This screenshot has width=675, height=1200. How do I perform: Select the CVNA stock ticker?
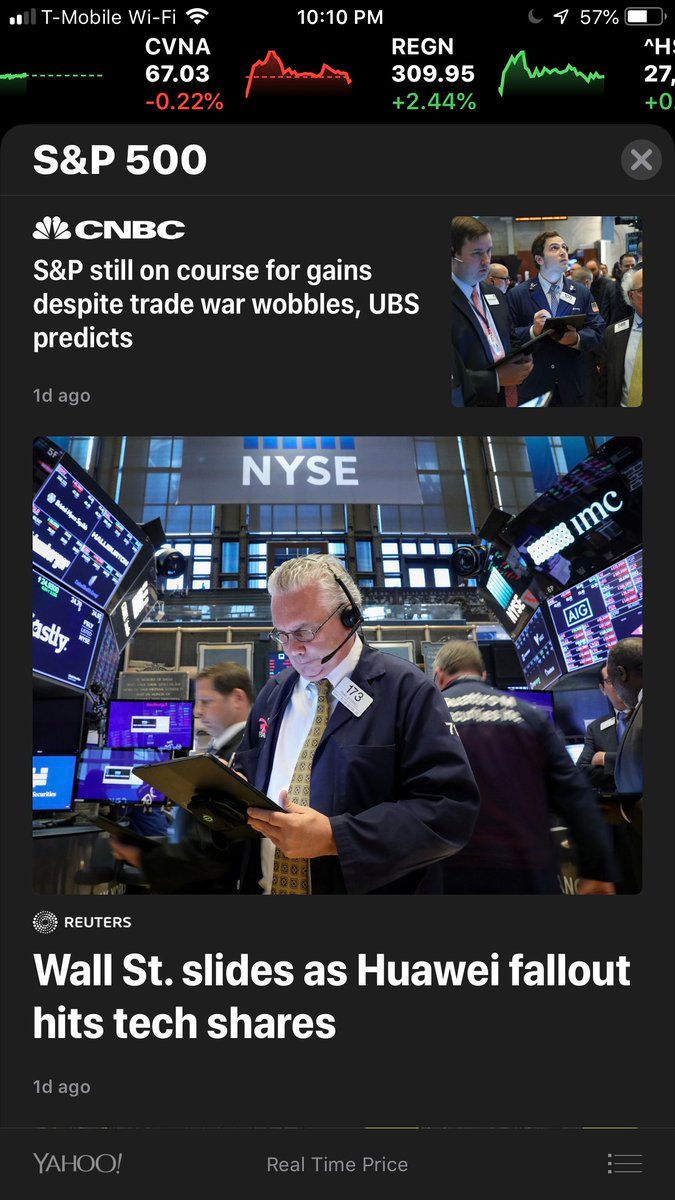[182, 74]
